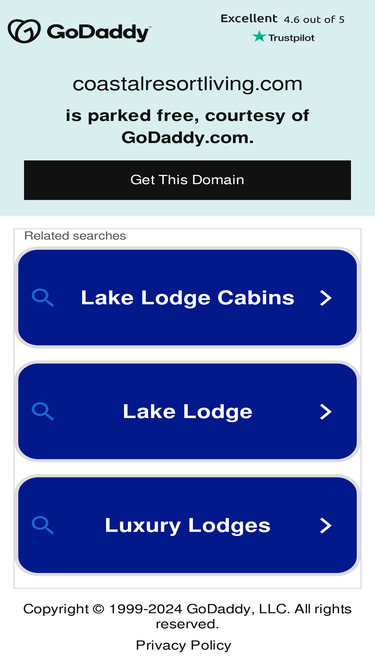The height and width of the screenshot is (667, 375).
Task: Open the Trustpilot rating badge
Action: tap(283, 28)
